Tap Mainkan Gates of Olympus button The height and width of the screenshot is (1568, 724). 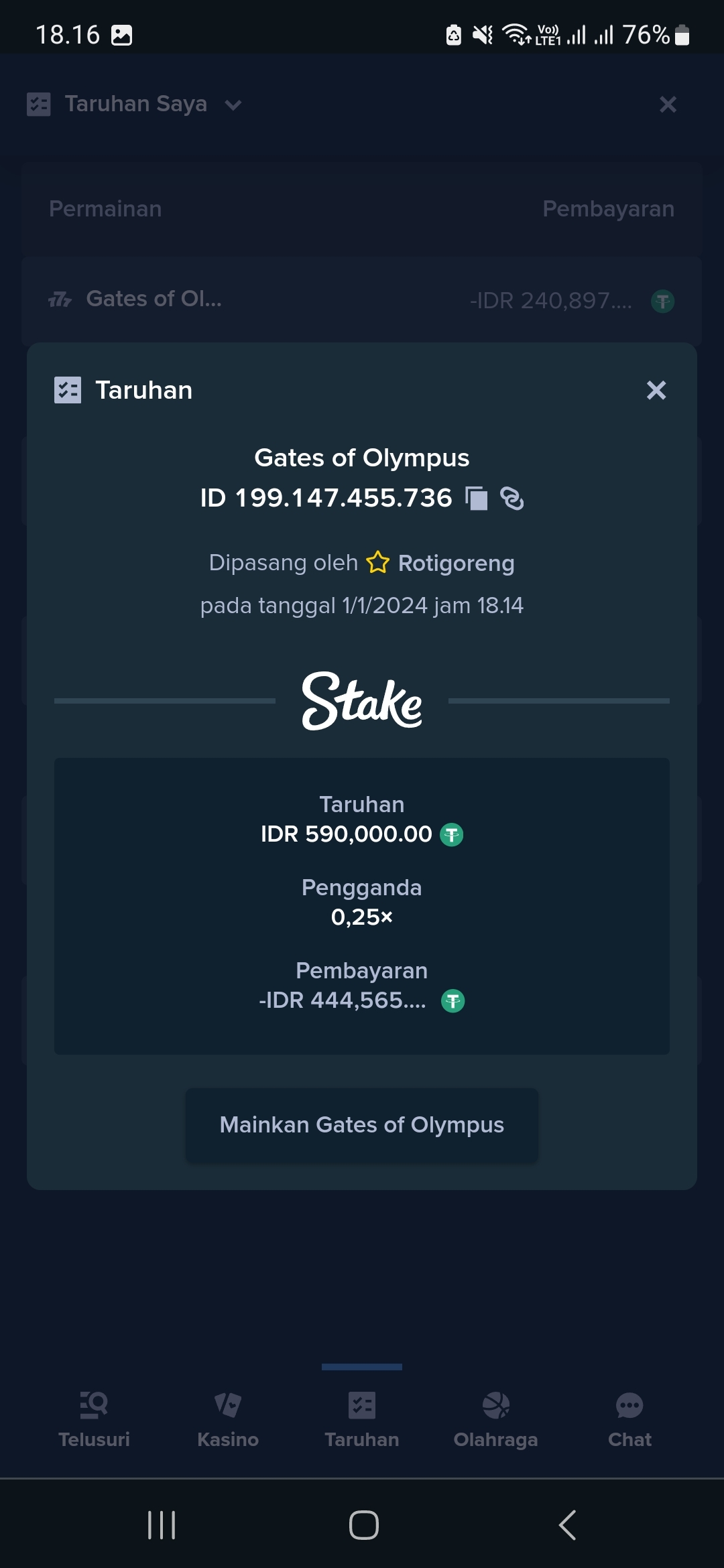[362, 1125]
